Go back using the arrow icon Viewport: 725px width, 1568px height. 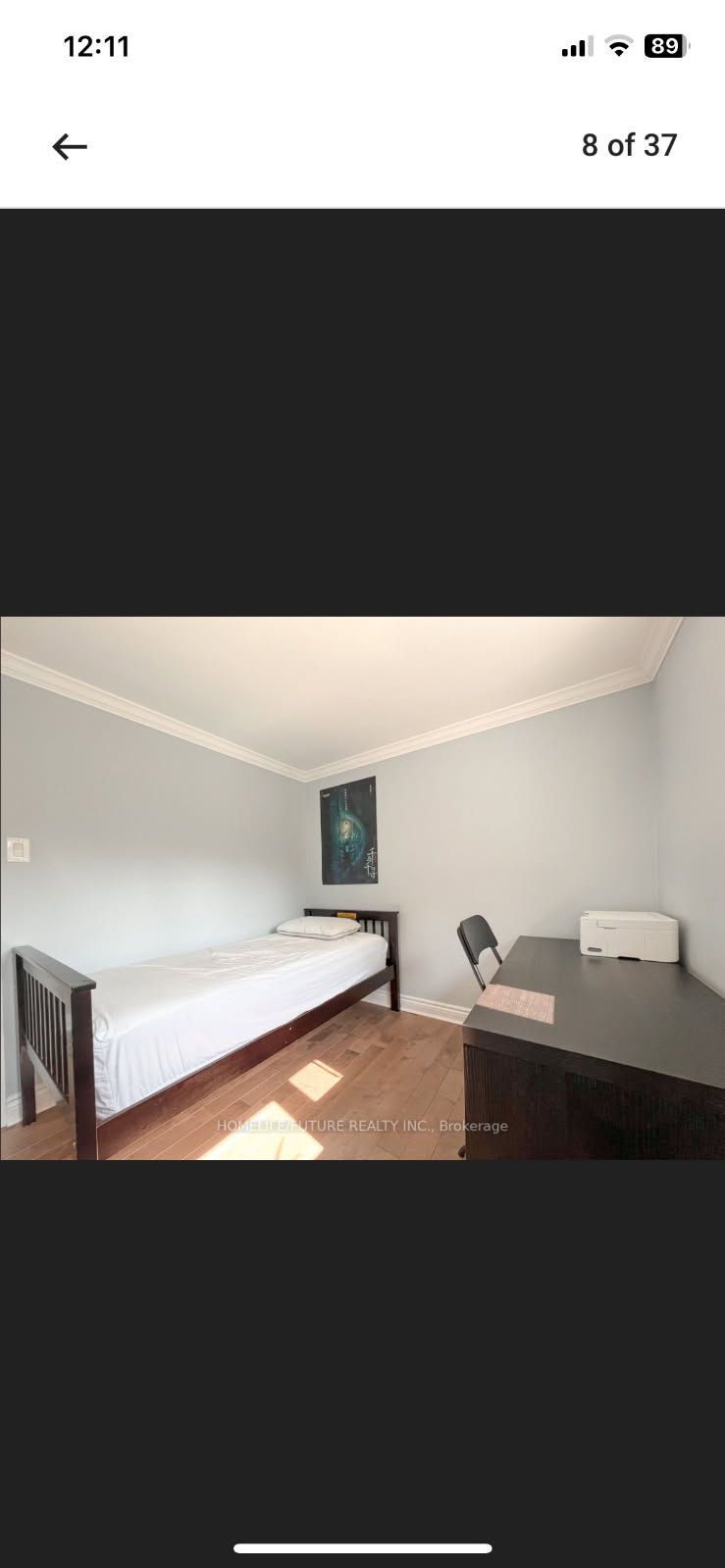click(70, 147)
